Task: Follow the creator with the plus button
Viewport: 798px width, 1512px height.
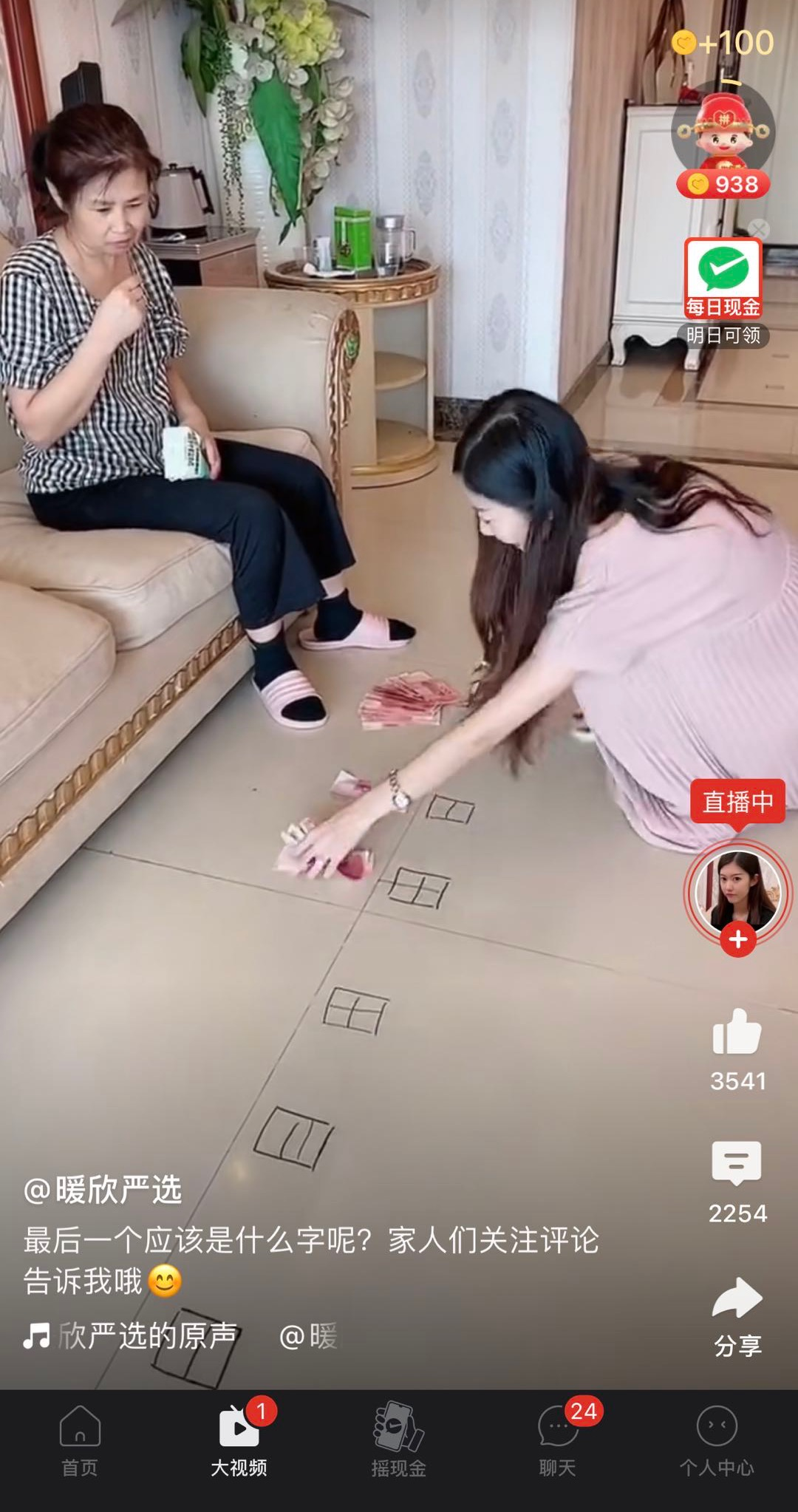Action: pos(738,940)
